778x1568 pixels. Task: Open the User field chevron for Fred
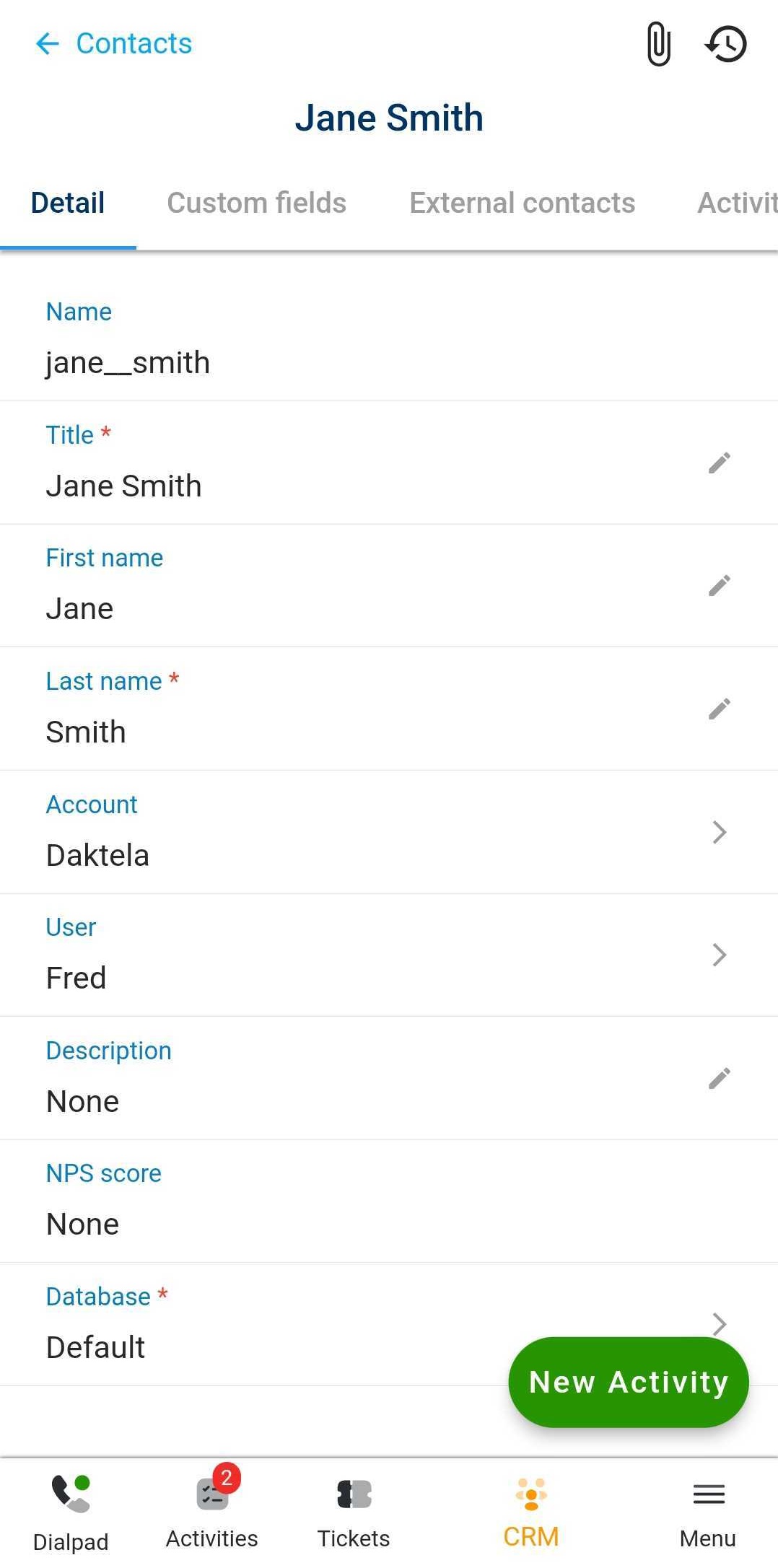point(719,955)
